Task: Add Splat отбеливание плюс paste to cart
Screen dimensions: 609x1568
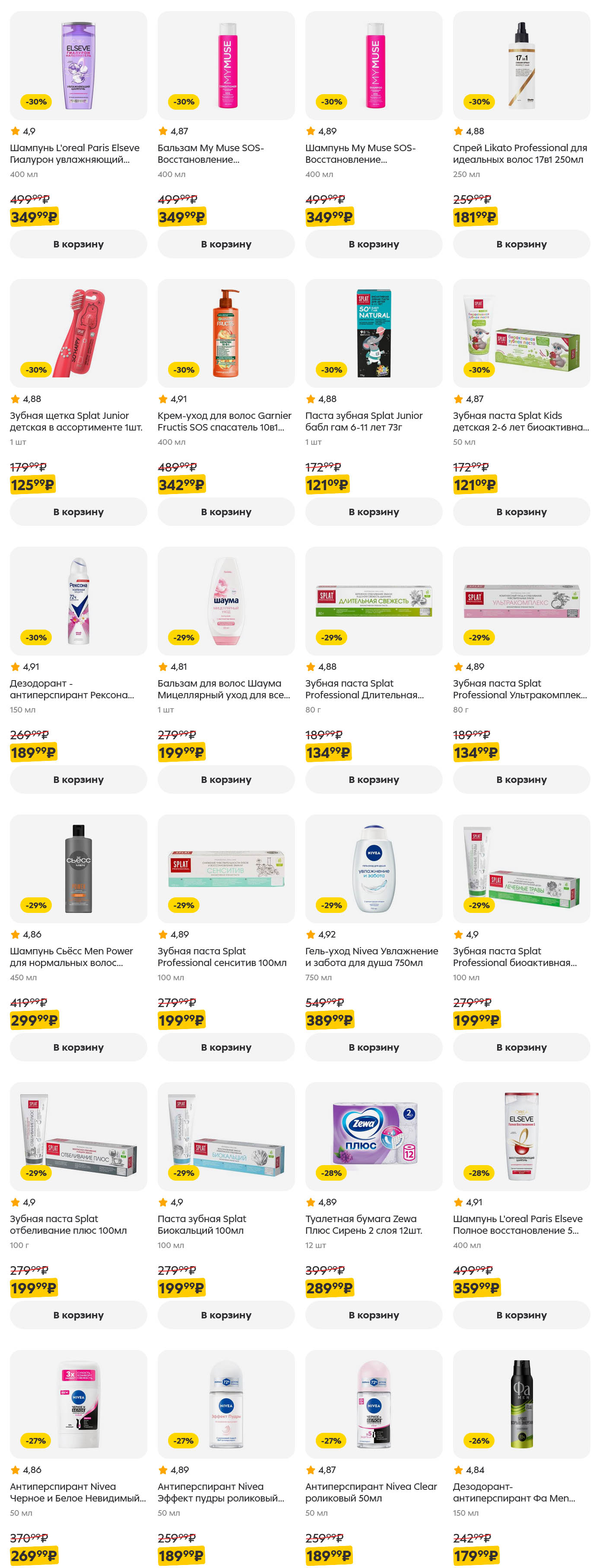Action: (78, 1315)
